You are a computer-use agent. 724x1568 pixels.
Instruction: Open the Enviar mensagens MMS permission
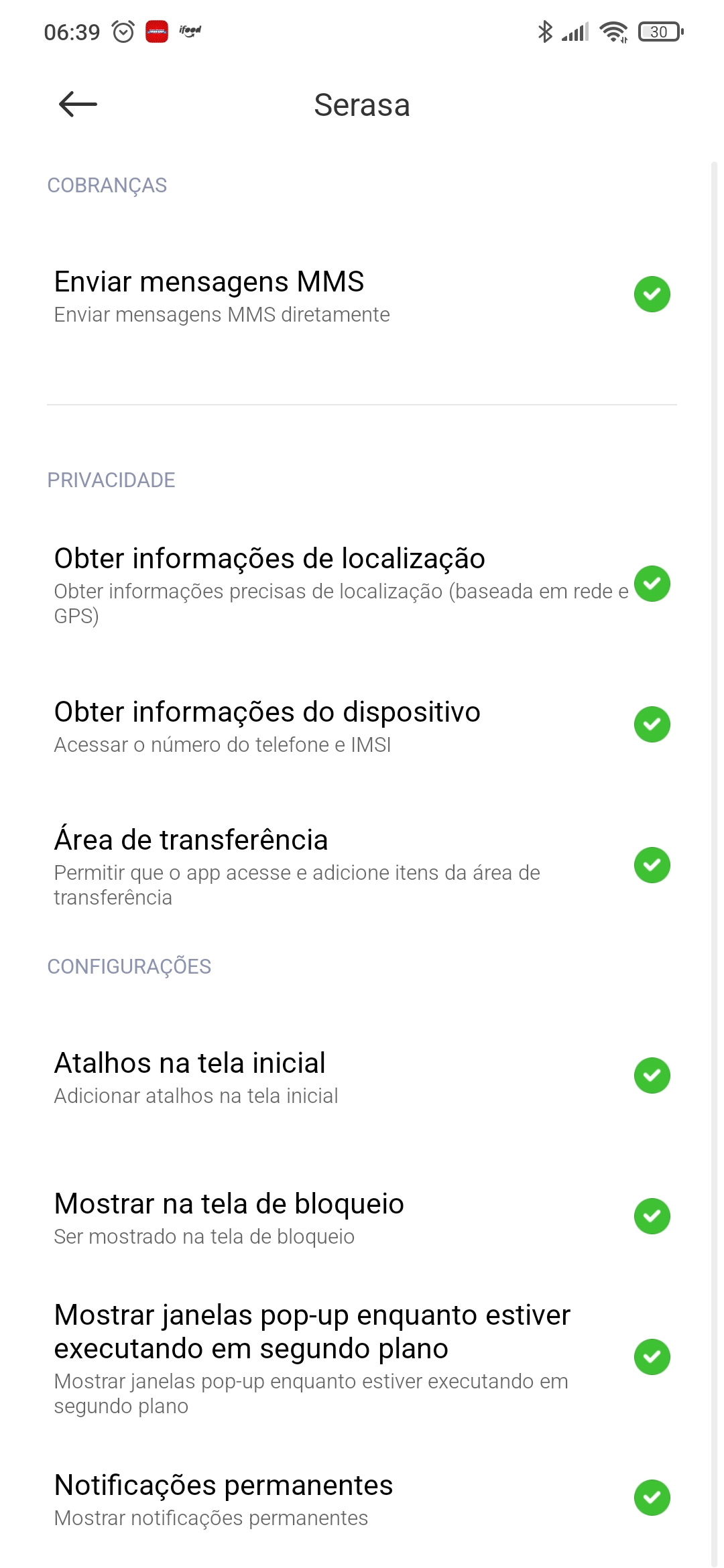(x=362, y=296)
